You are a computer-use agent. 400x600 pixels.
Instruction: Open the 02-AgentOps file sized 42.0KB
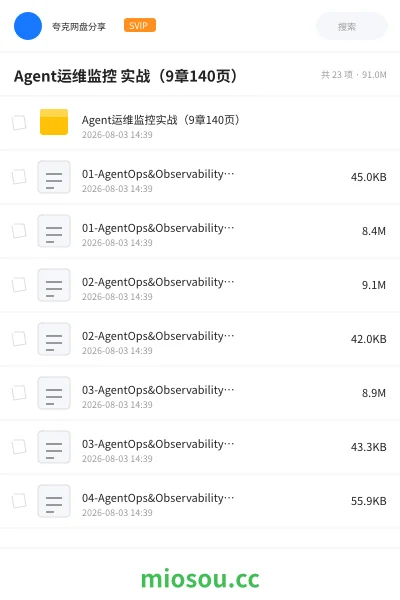click(200, 339)
